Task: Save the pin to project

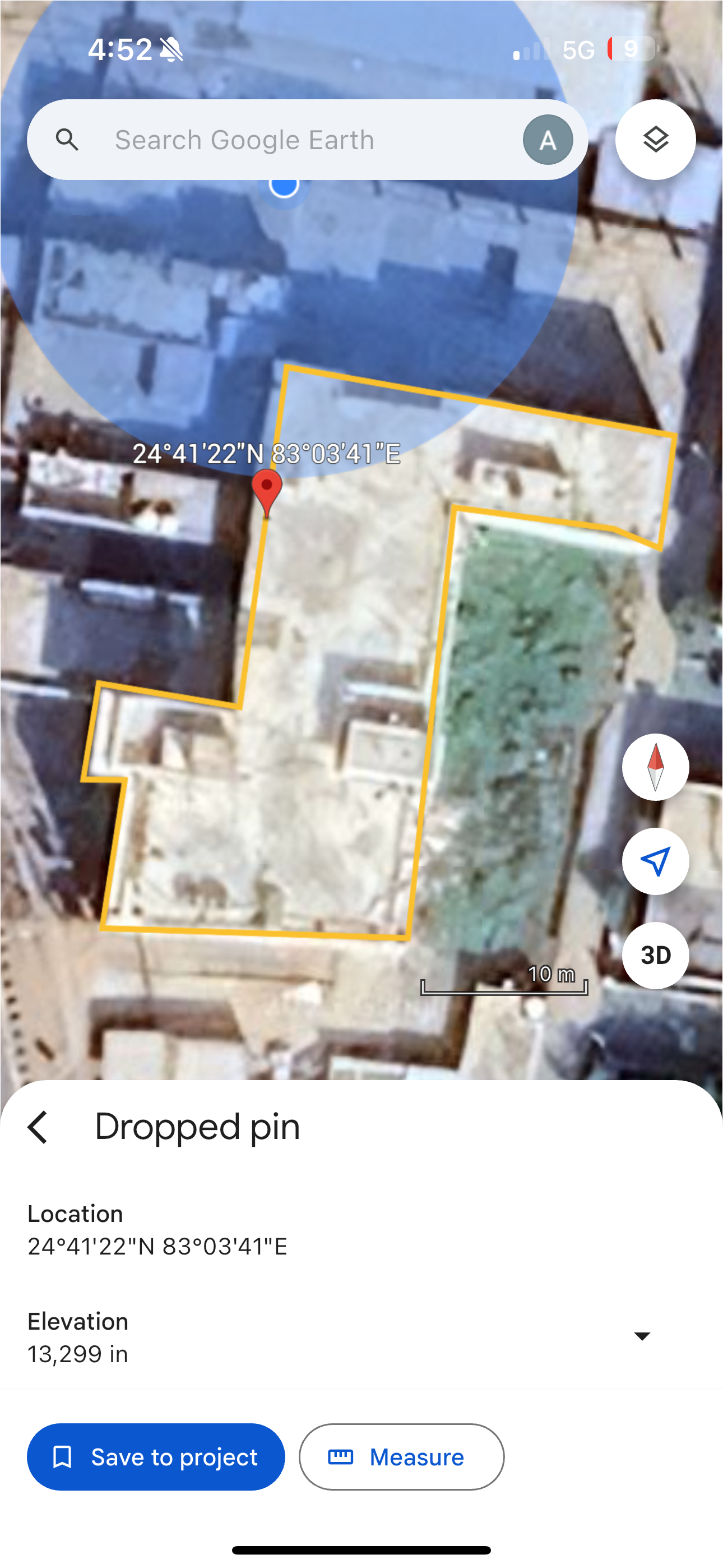Action: [156, 1457]
